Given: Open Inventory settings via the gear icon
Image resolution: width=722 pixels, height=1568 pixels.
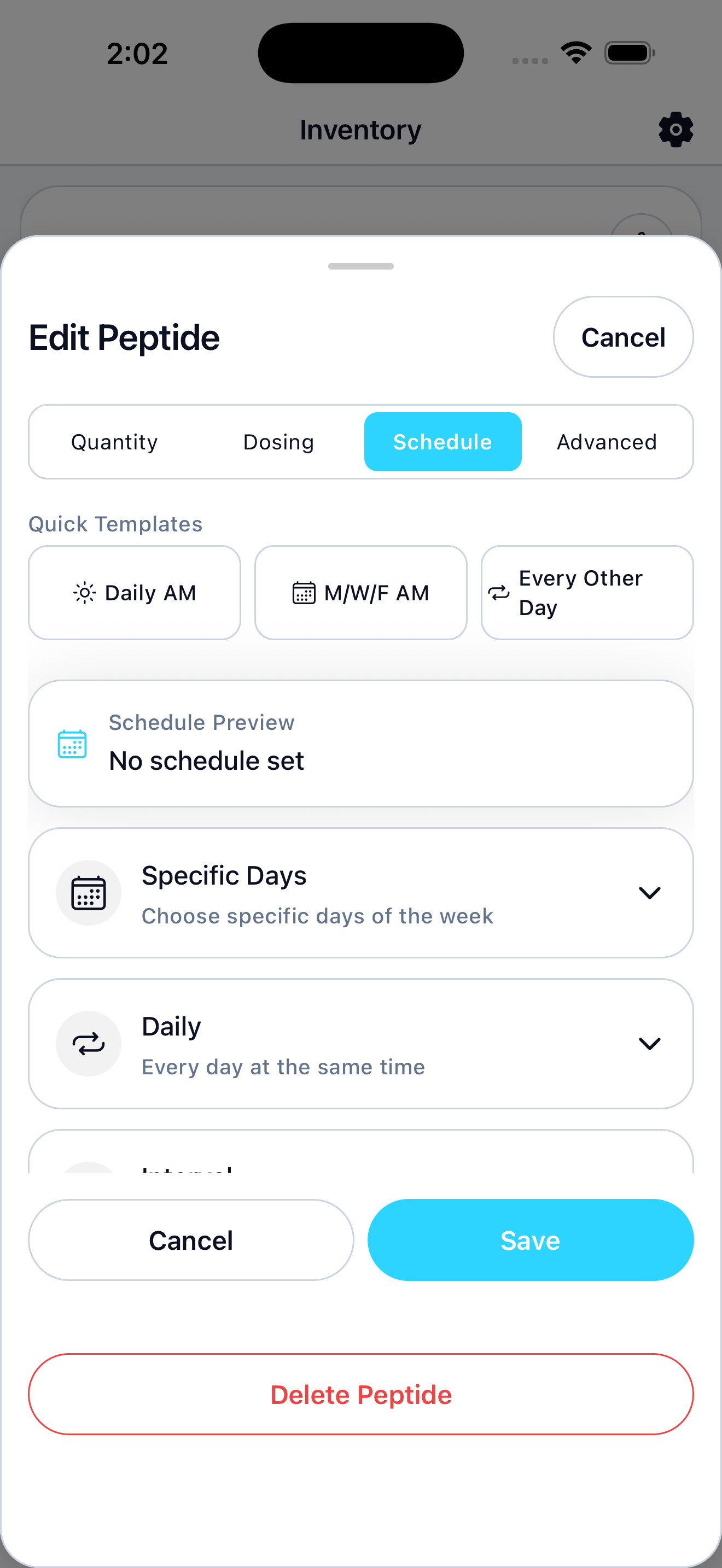Looking at the screenshot, I should pyautogui.click(x=676, y=129).
